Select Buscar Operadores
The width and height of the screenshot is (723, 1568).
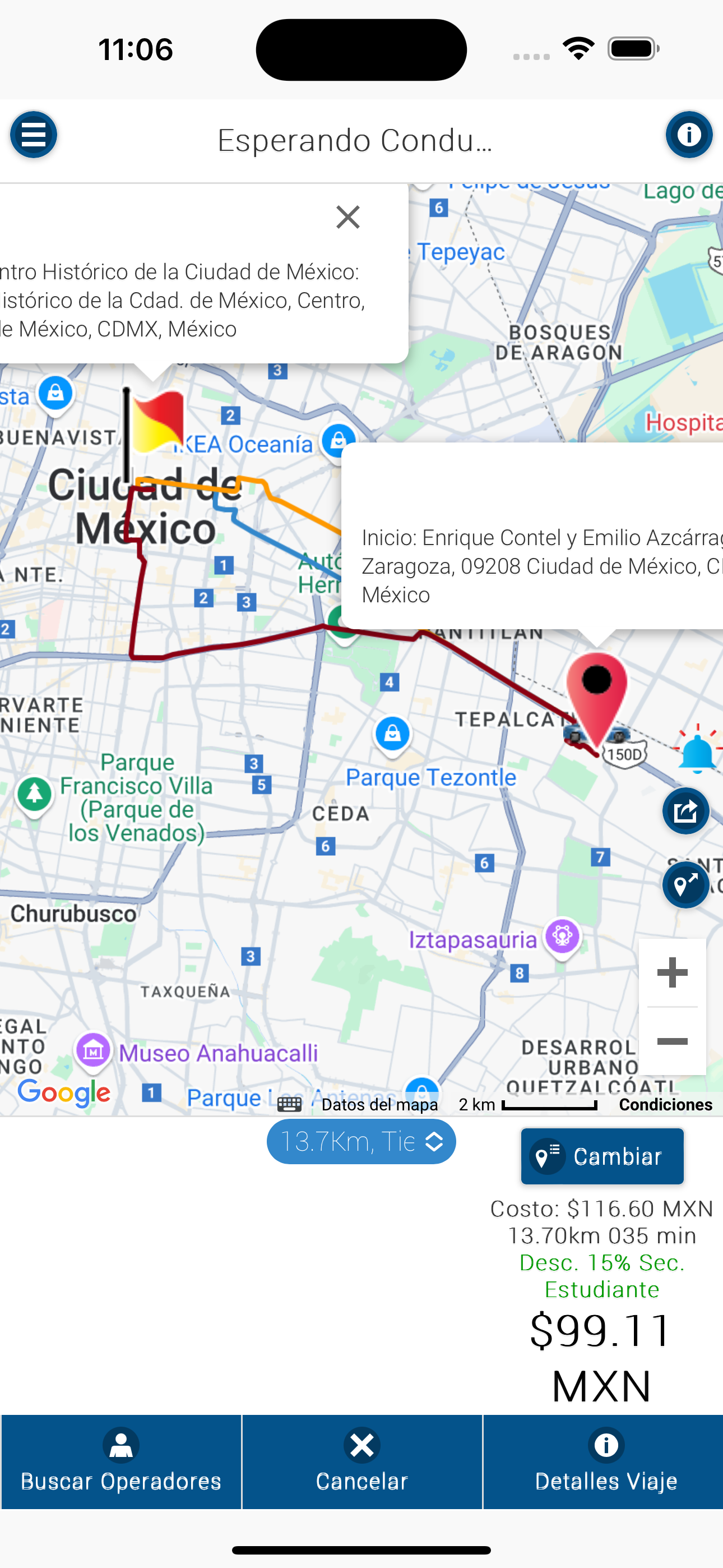pyautogui.click(x=121, y=1461)
